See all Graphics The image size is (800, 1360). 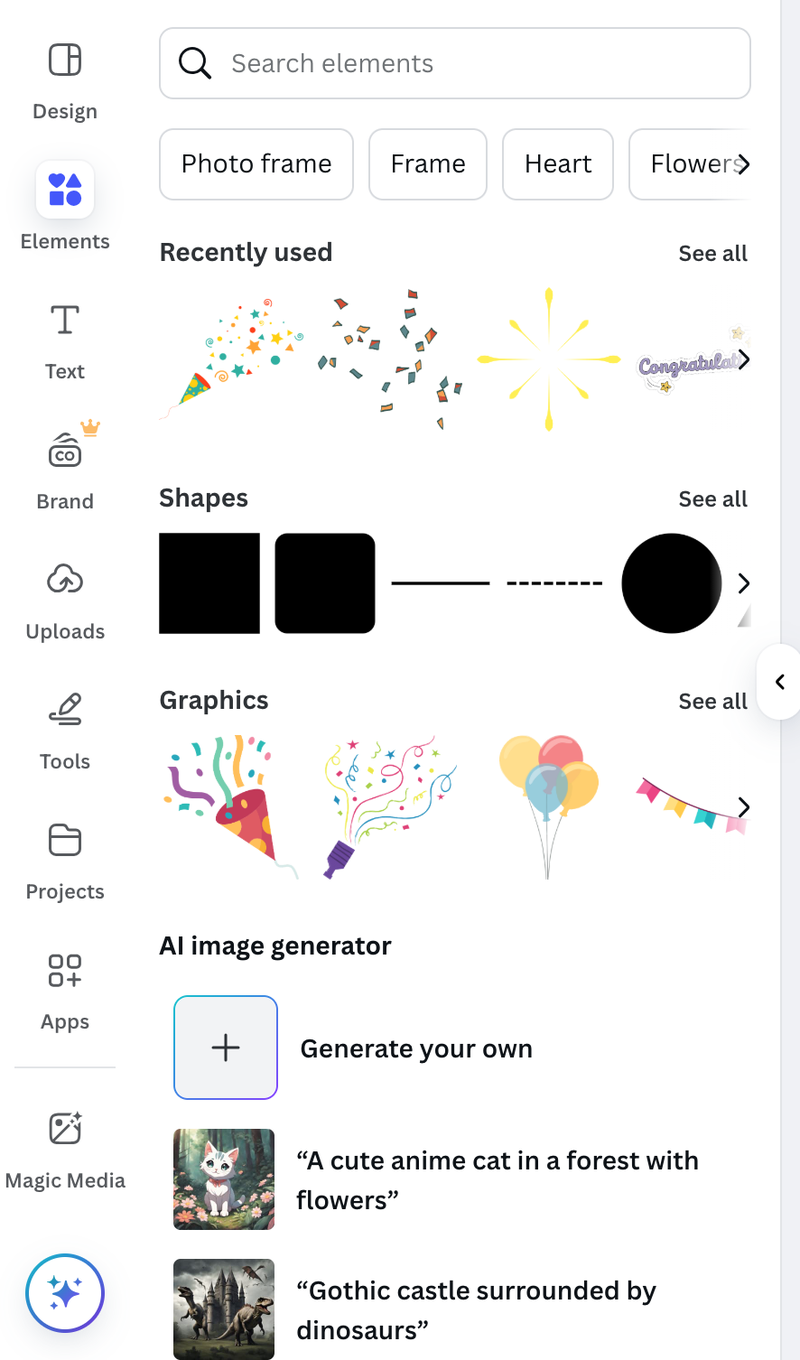[712, 701]
